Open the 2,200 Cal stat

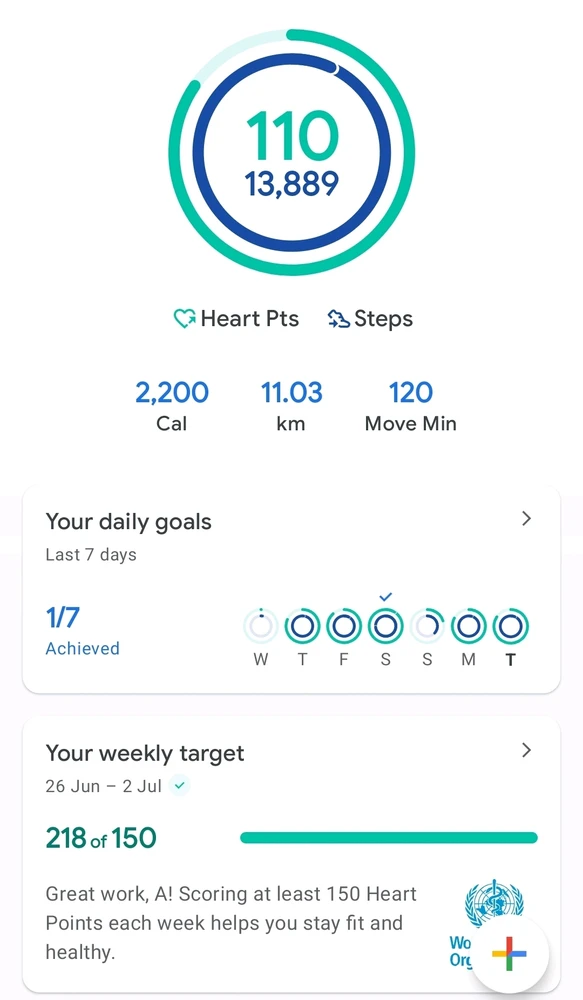pyautogui.click(x=172, y=406)
